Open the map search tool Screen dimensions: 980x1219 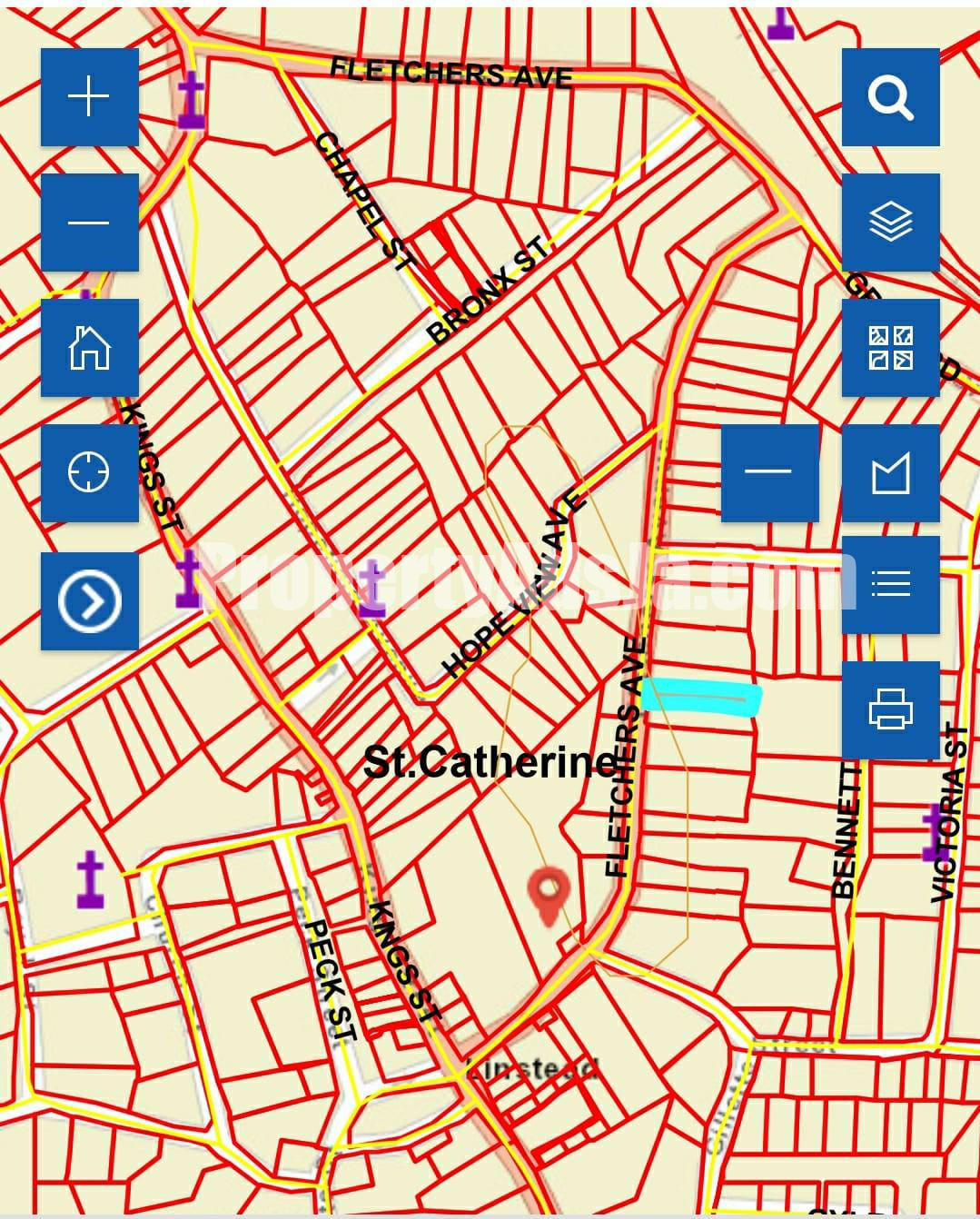tap(890, 96)
